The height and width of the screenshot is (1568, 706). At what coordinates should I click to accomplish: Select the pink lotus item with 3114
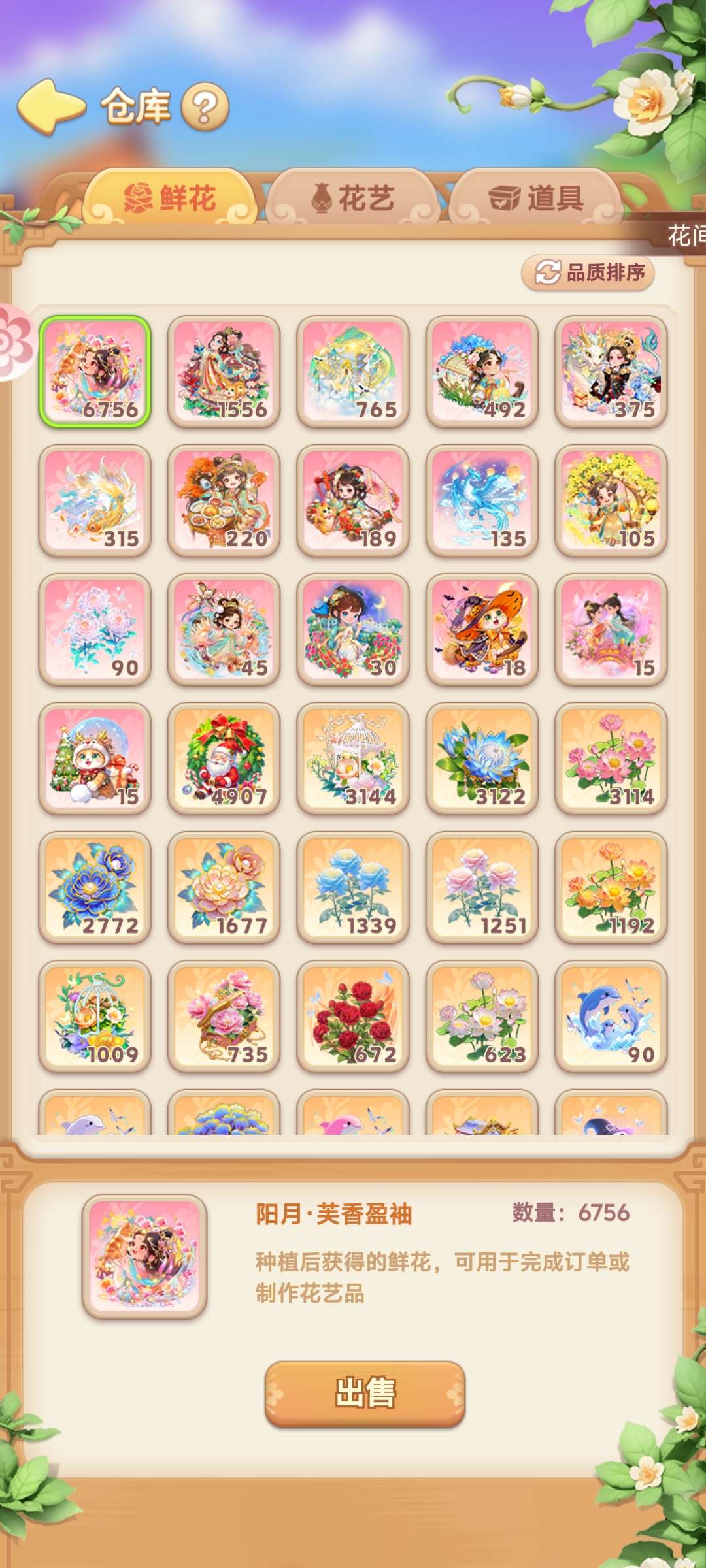tap(611, 759)
